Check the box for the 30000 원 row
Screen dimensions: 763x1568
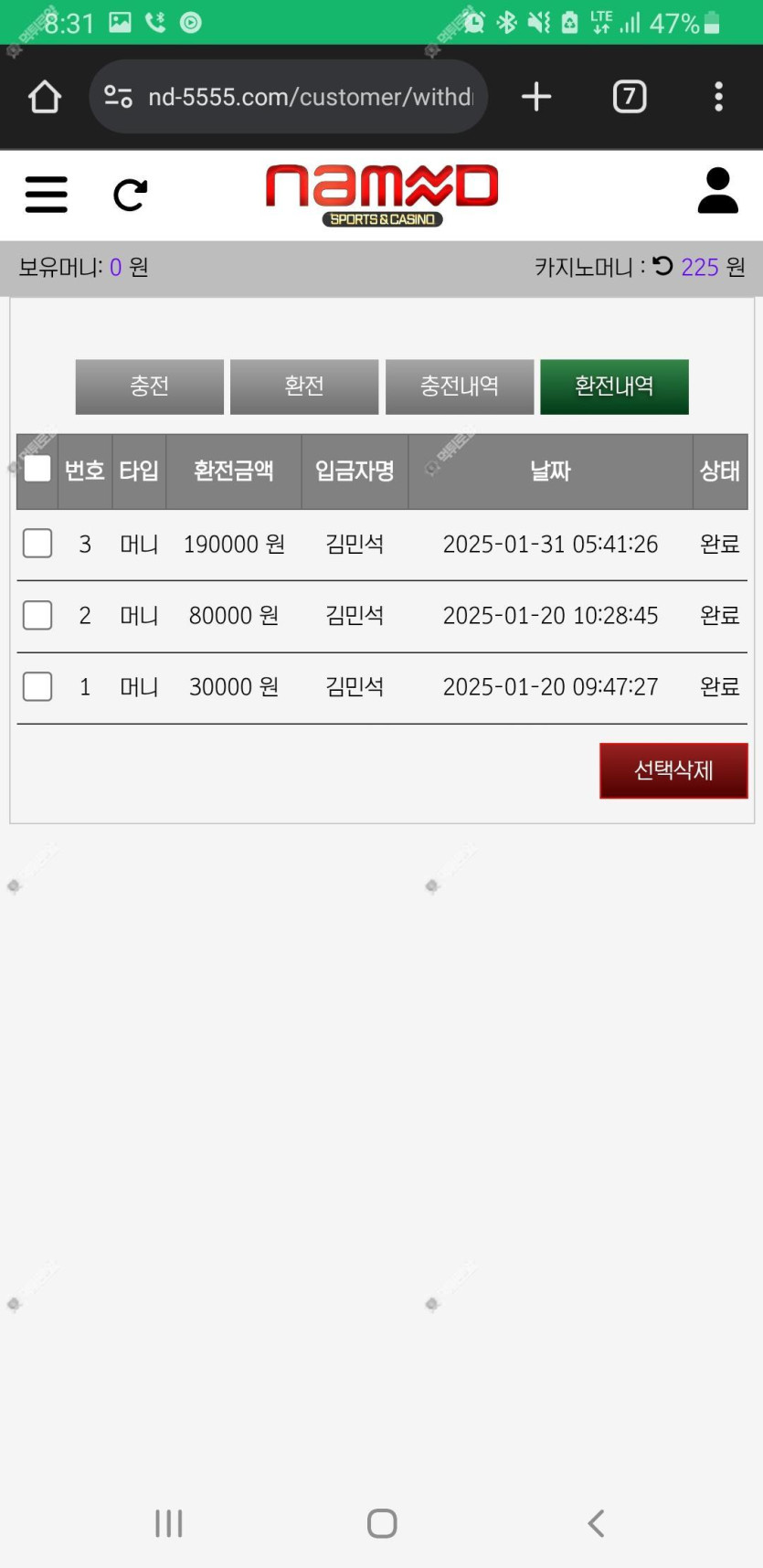pos(37,686)
